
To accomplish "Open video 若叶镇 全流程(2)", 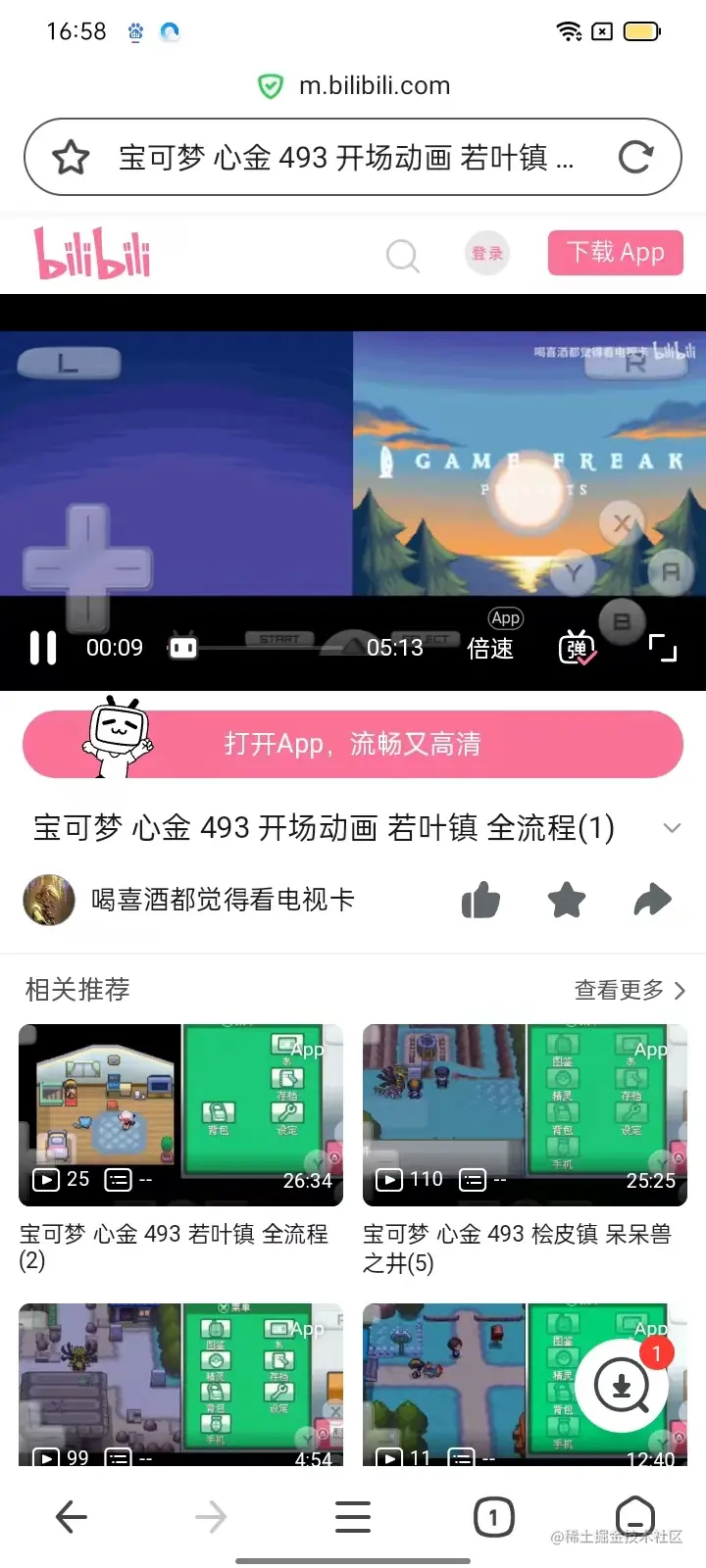I will tap(181, 1115).
